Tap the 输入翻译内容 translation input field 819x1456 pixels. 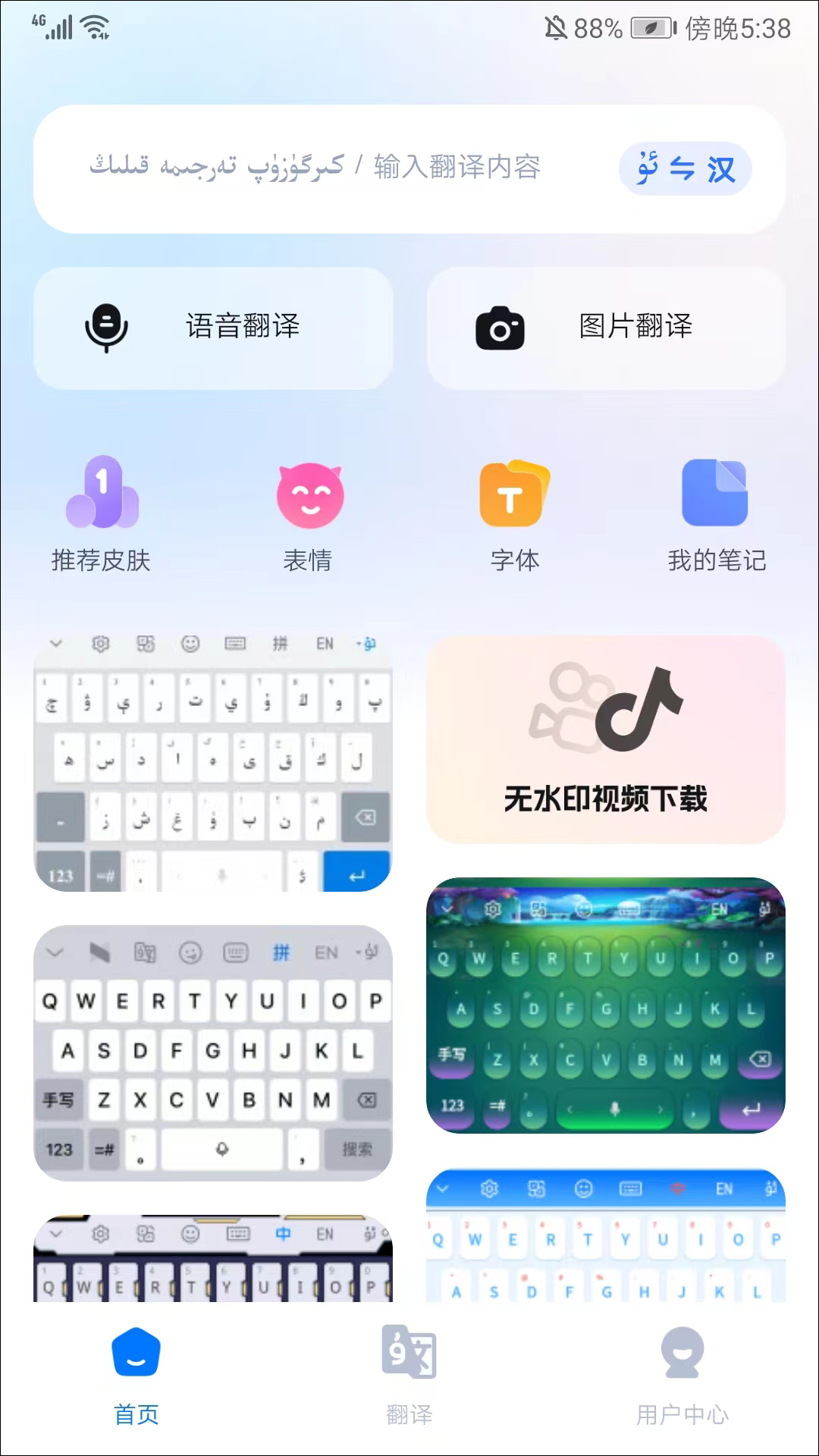(318, 168)
